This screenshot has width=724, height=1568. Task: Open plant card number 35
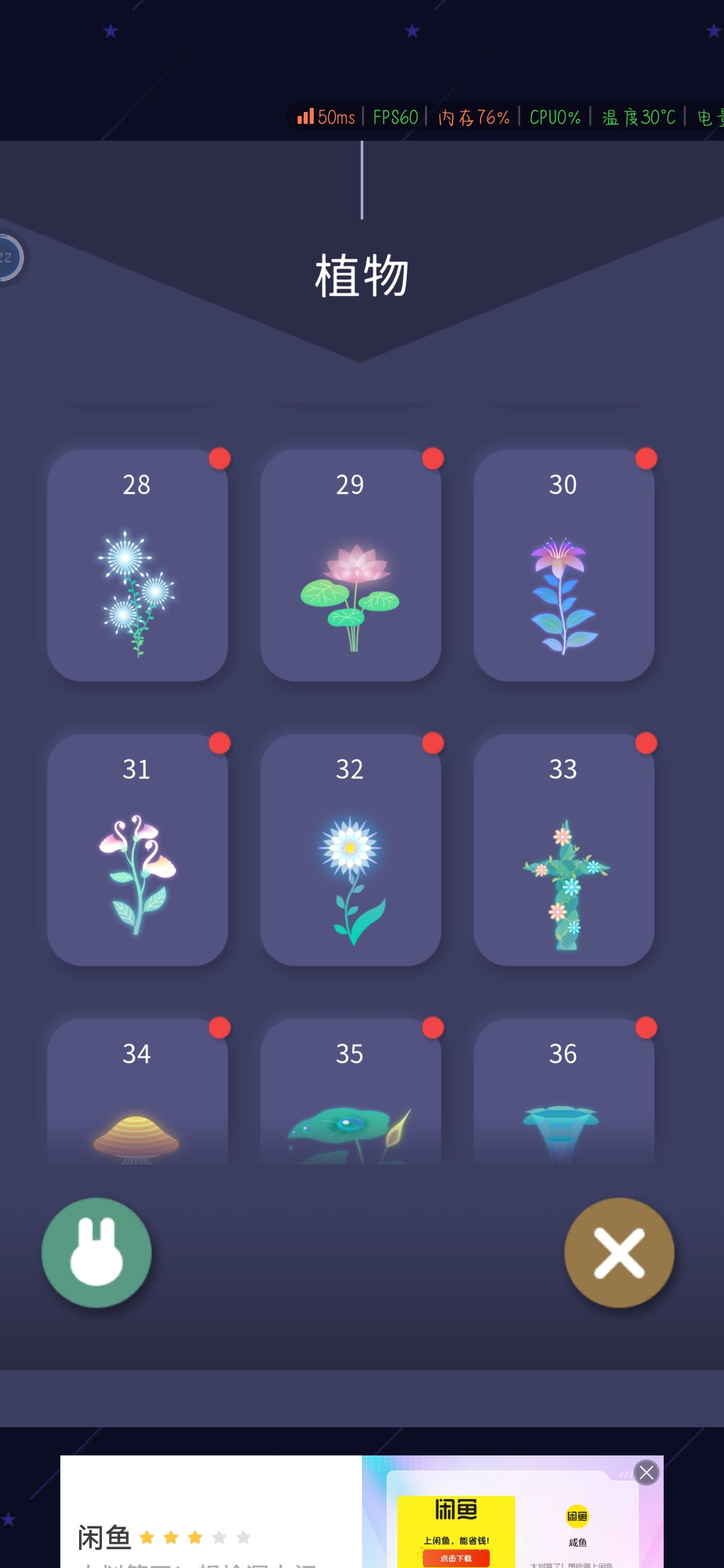pos(351,1092)
